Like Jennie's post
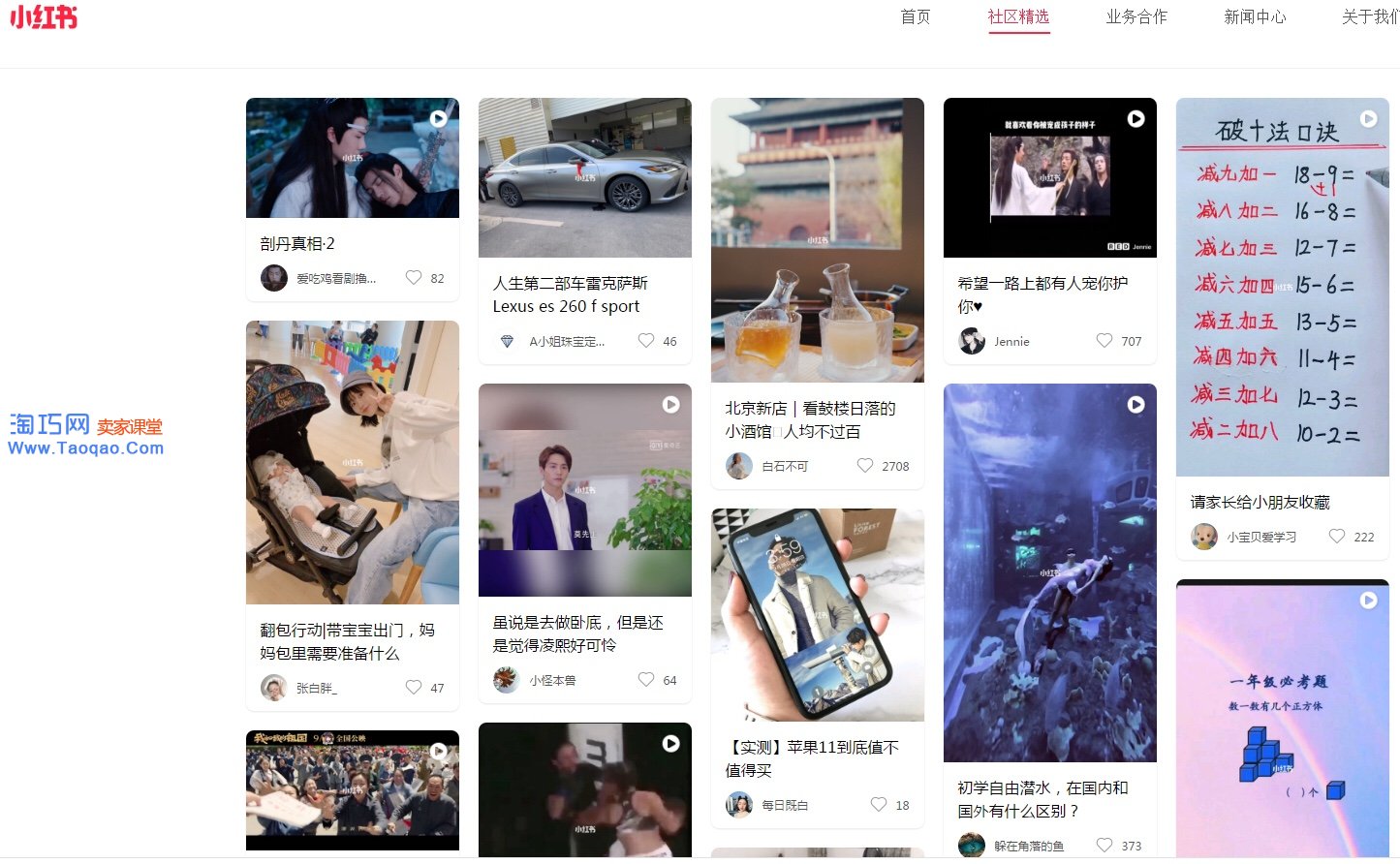The height and width of the screenshot is (864, 1400). [1104, 341]
